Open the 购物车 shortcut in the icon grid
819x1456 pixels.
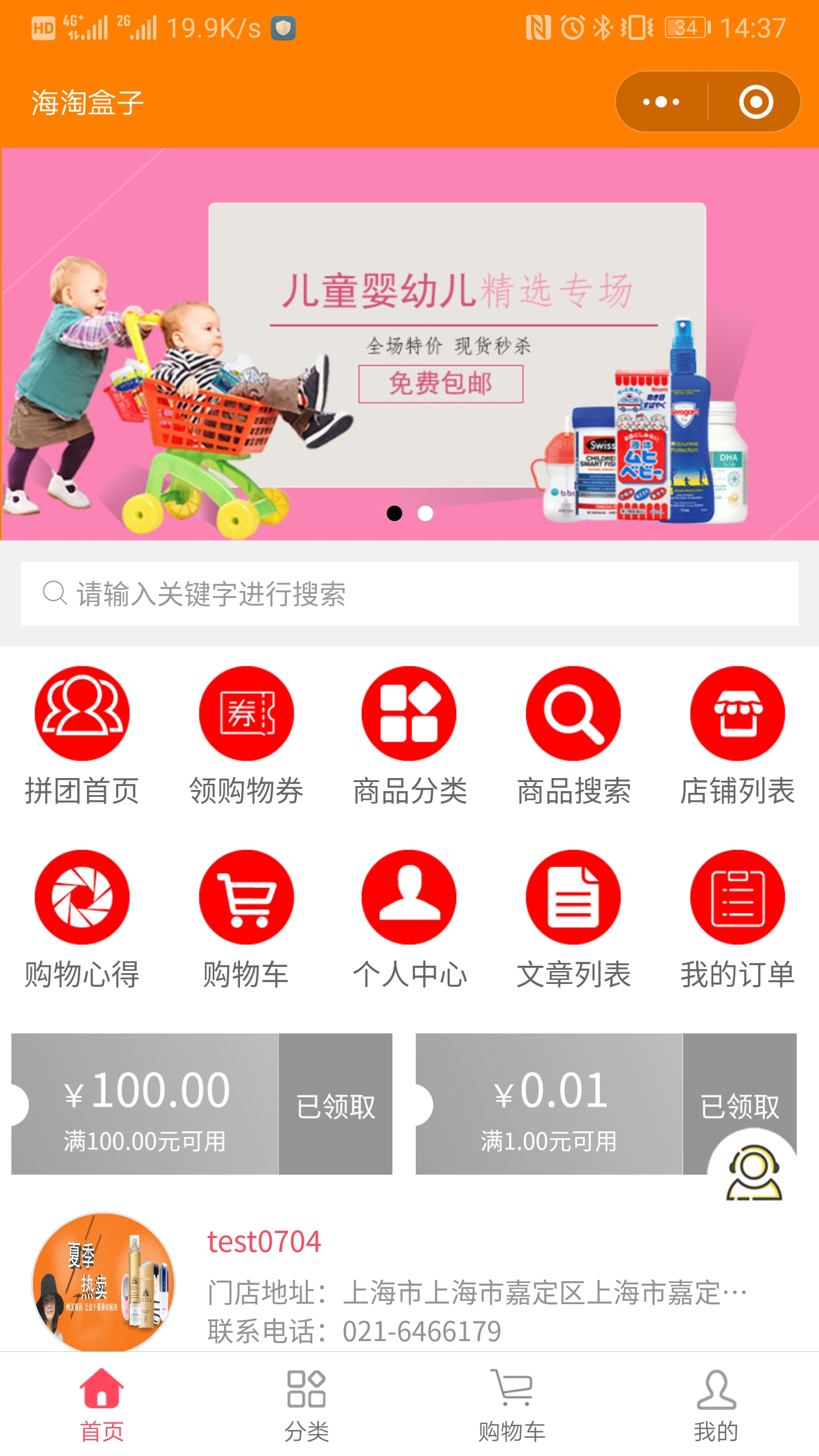(246, 917)
